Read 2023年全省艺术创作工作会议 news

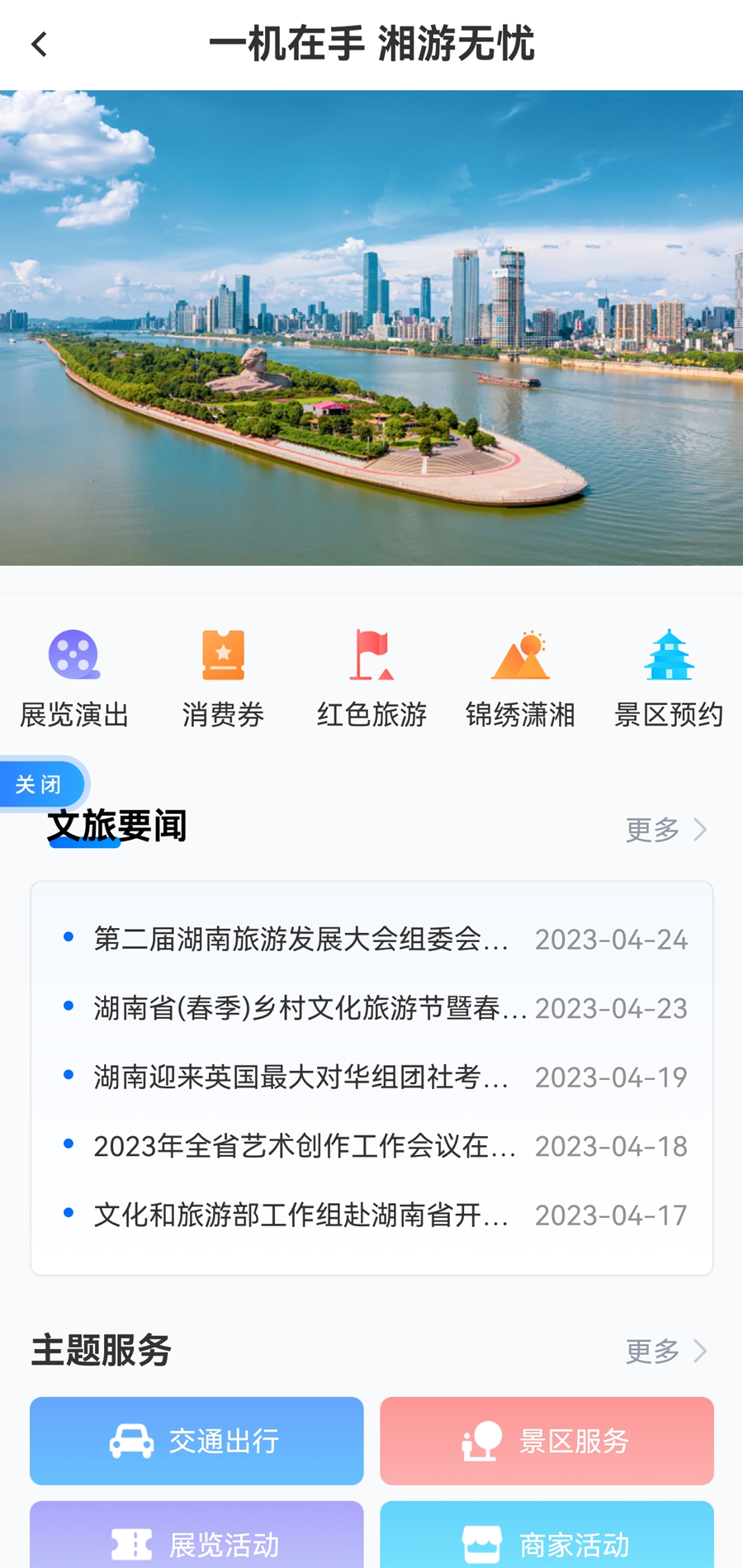click(305, 1146)
